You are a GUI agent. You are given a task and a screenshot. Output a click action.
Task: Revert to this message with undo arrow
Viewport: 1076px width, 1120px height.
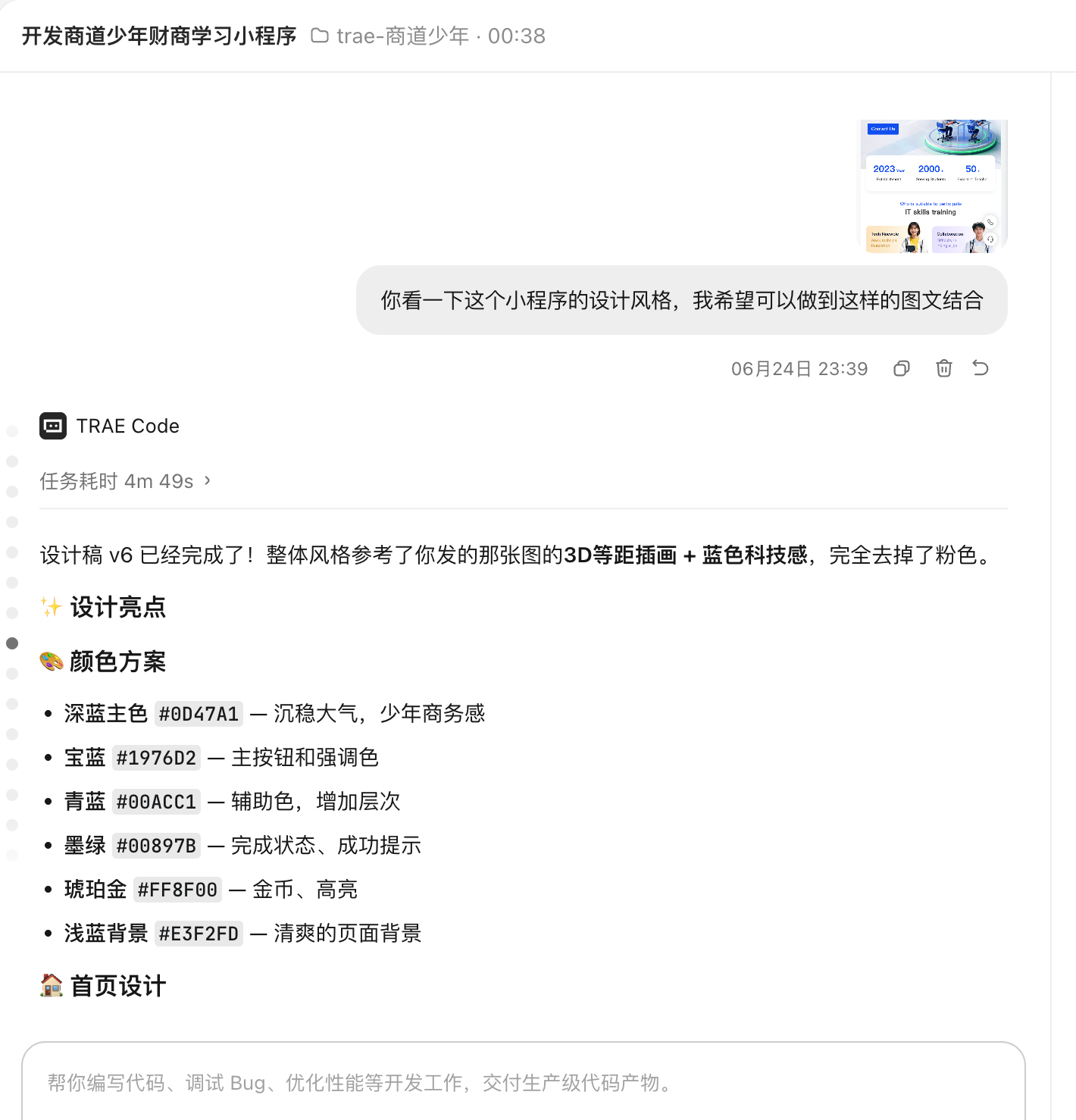[x=981, y=368]
